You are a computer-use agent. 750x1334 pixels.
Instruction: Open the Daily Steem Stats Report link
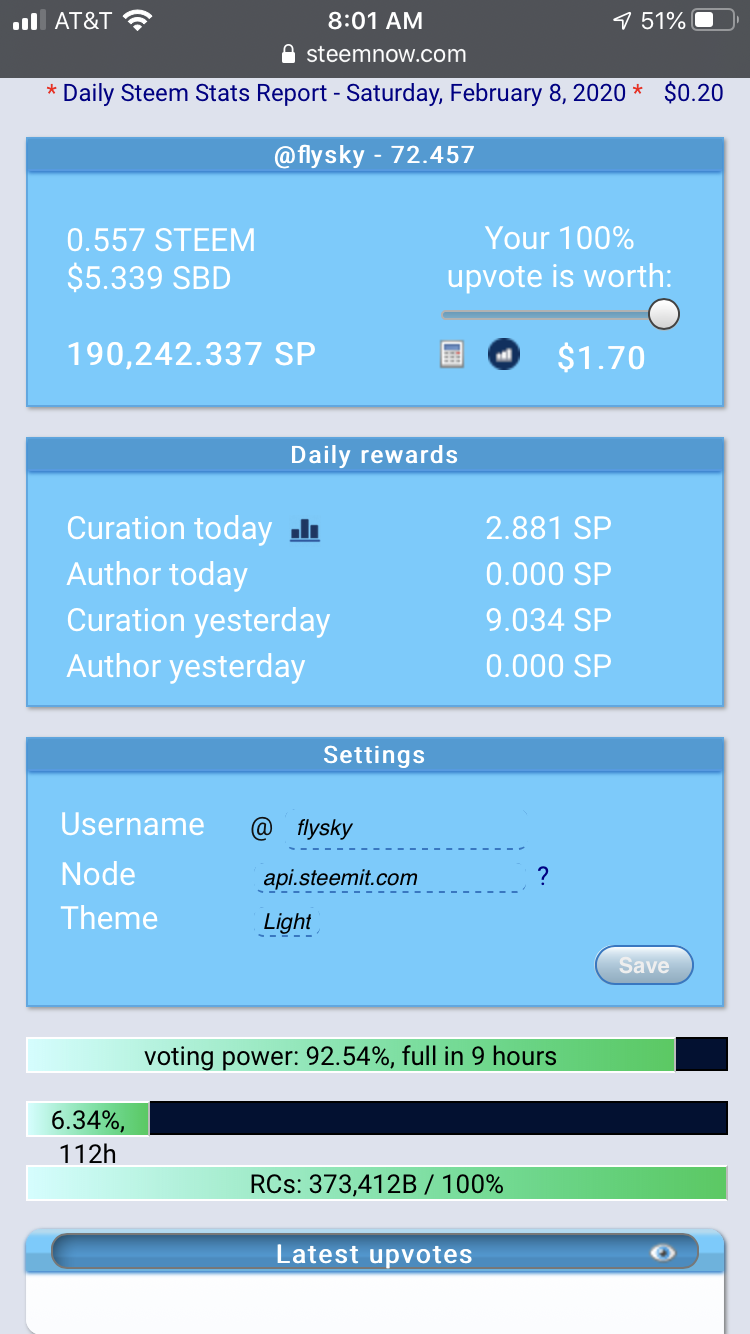click(347, 94)
